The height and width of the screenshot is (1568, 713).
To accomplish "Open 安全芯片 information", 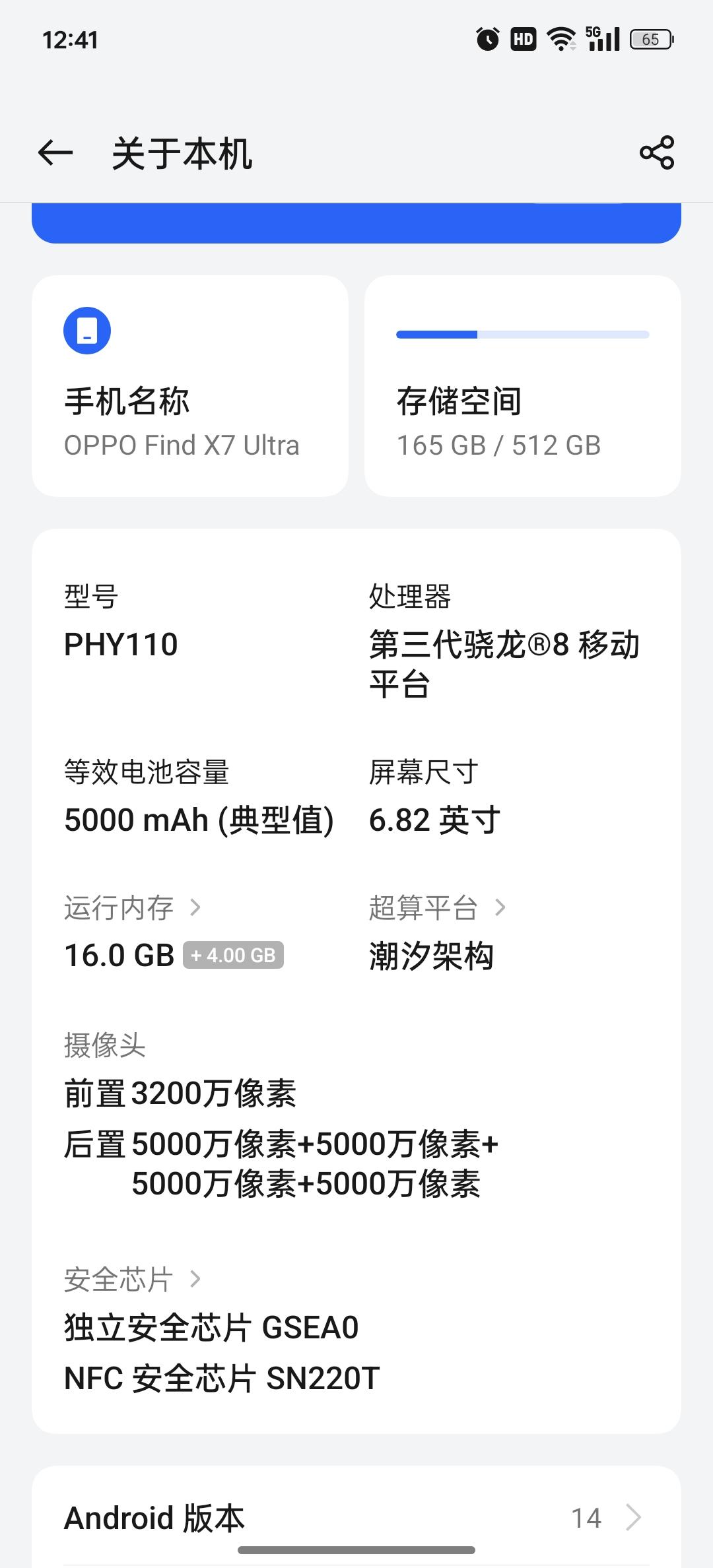I will (132, 1280).
